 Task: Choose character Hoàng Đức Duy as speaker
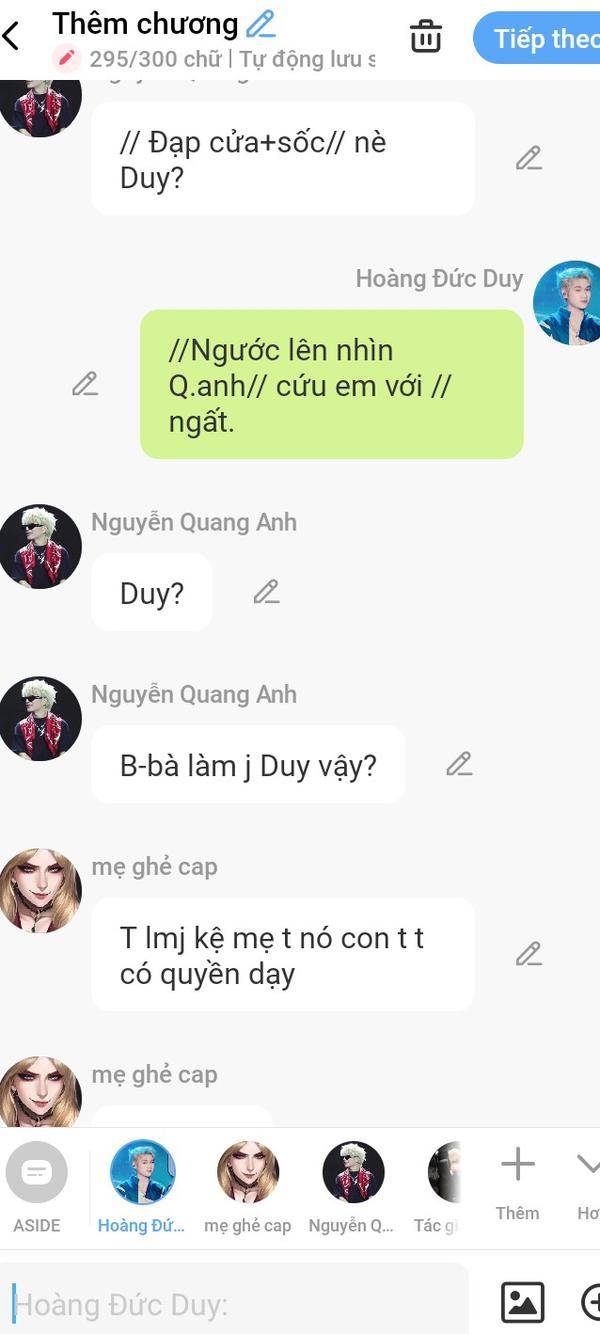pos(142,1188)
